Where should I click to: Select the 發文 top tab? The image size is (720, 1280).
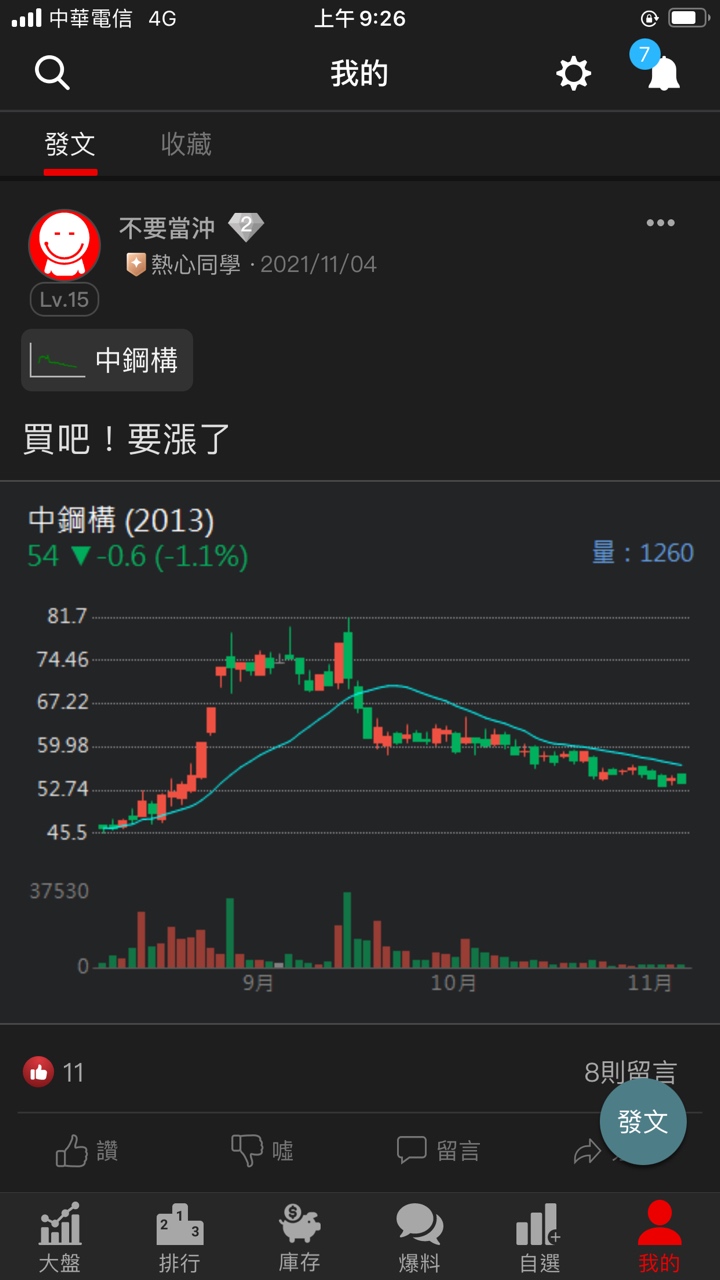(x=70, y=145)
